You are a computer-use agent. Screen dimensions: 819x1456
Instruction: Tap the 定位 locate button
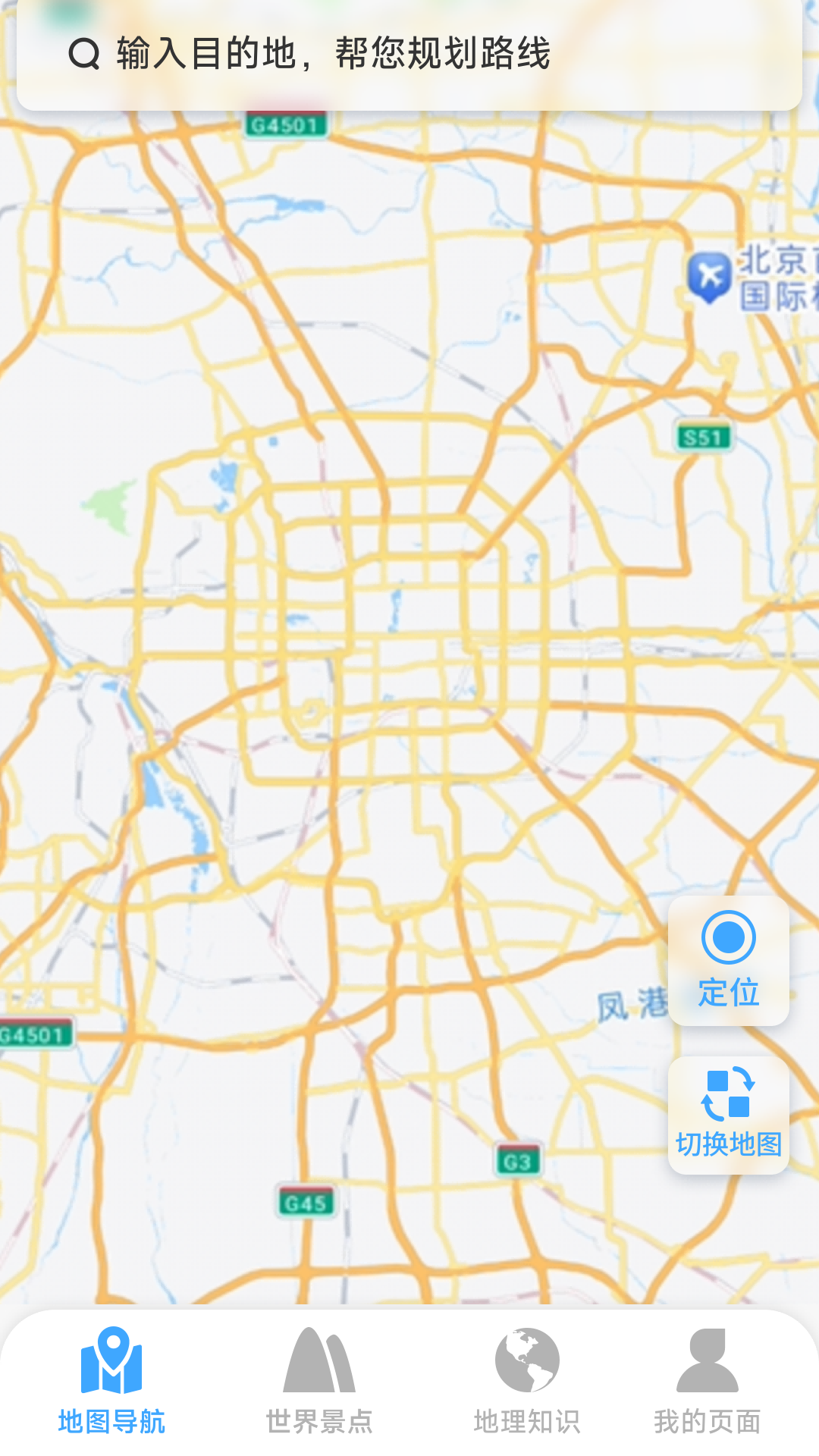729,961
